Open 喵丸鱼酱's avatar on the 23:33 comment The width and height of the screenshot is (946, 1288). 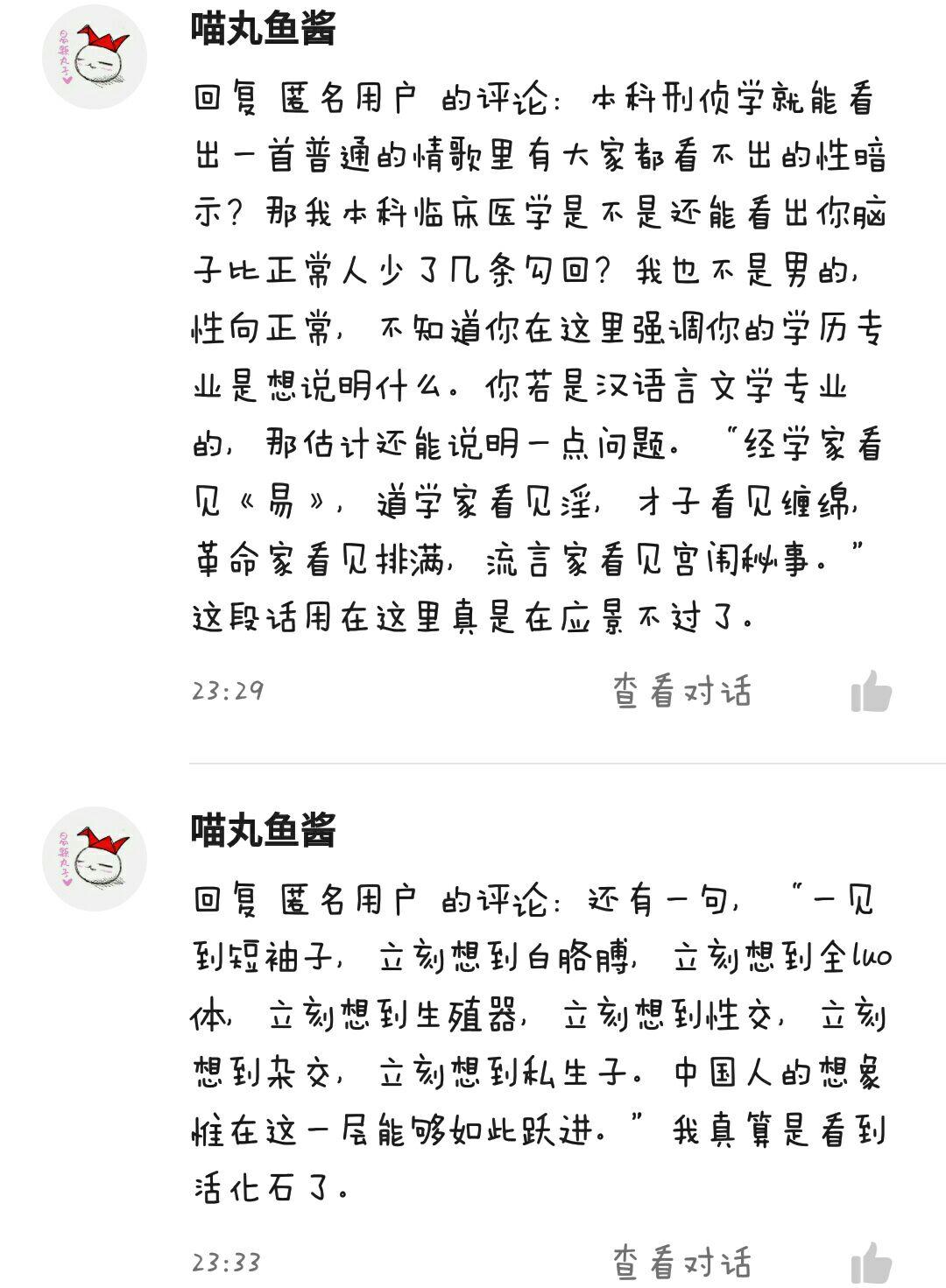click(x=95, y=858)
